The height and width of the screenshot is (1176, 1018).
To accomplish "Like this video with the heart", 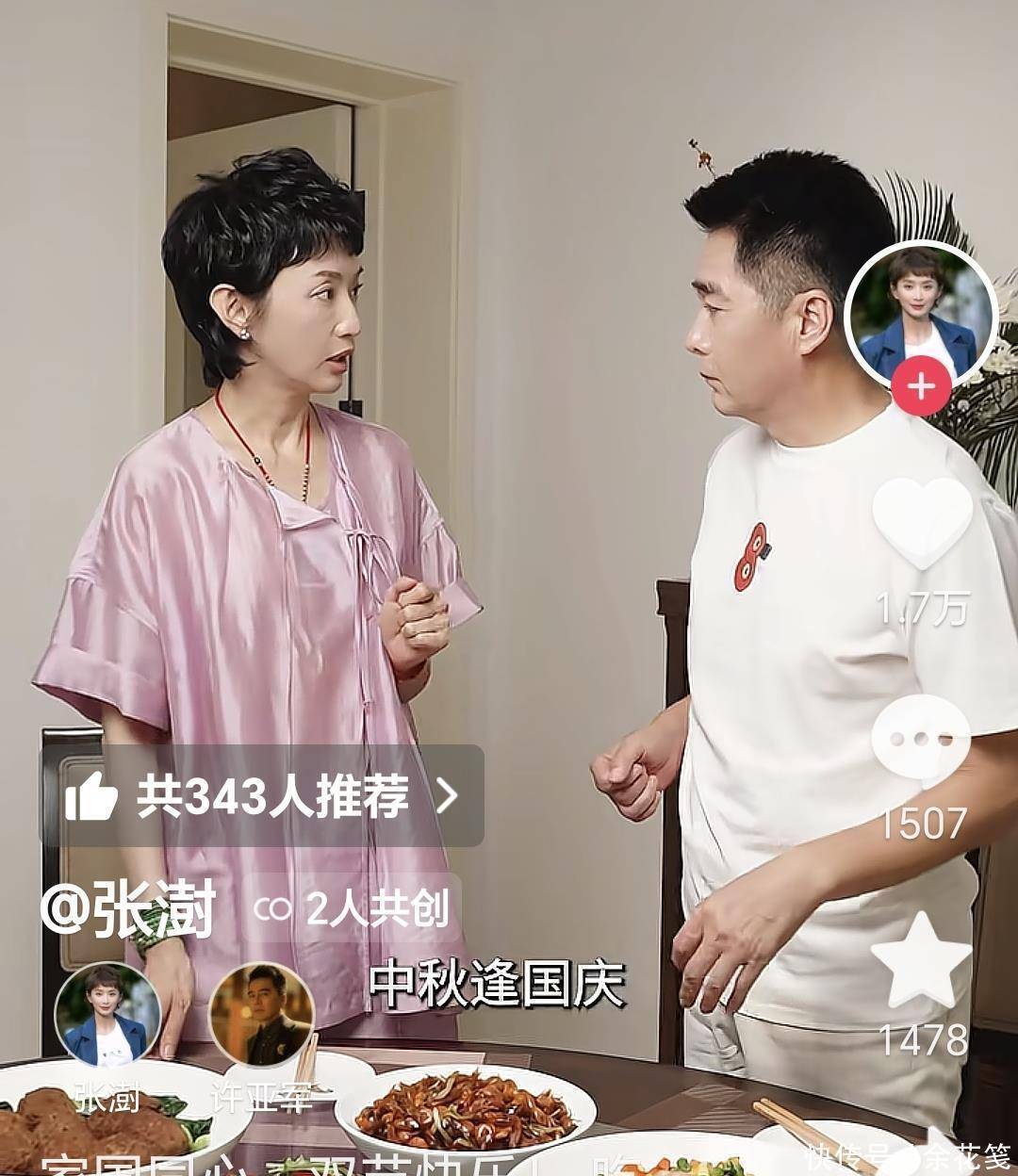I will tap(921, 522).
